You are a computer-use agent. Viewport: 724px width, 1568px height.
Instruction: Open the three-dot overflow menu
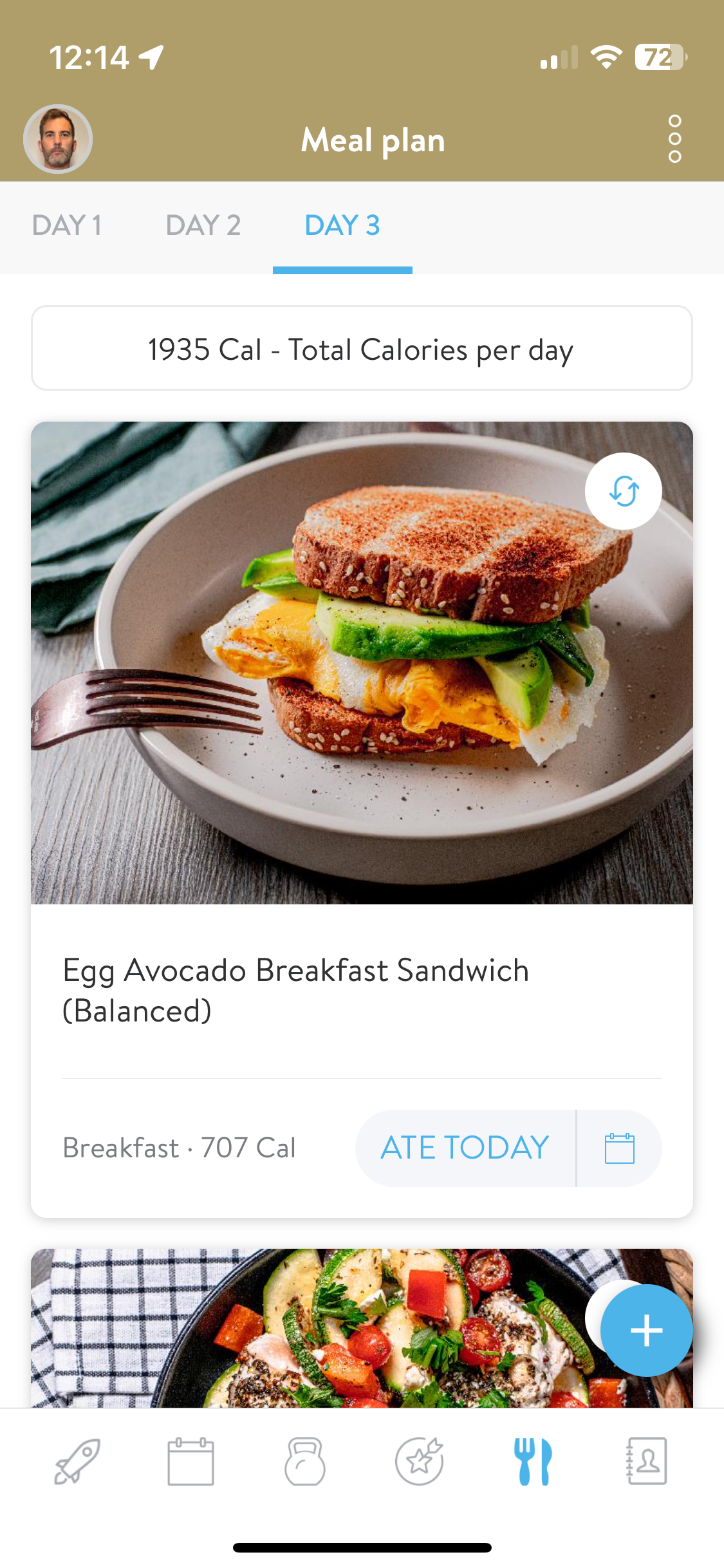(674, 139)
